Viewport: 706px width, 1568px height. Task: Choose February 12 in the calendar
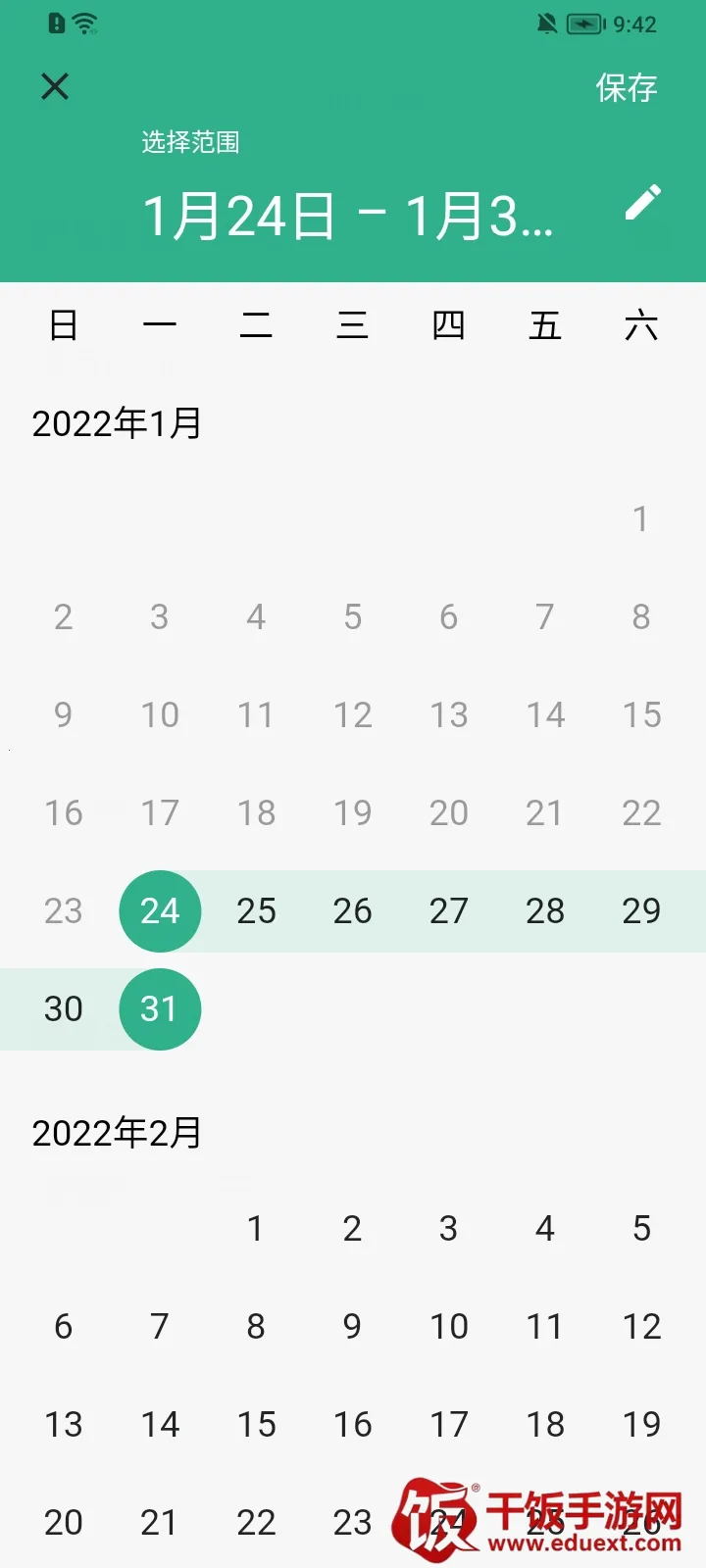[641, 1327]
